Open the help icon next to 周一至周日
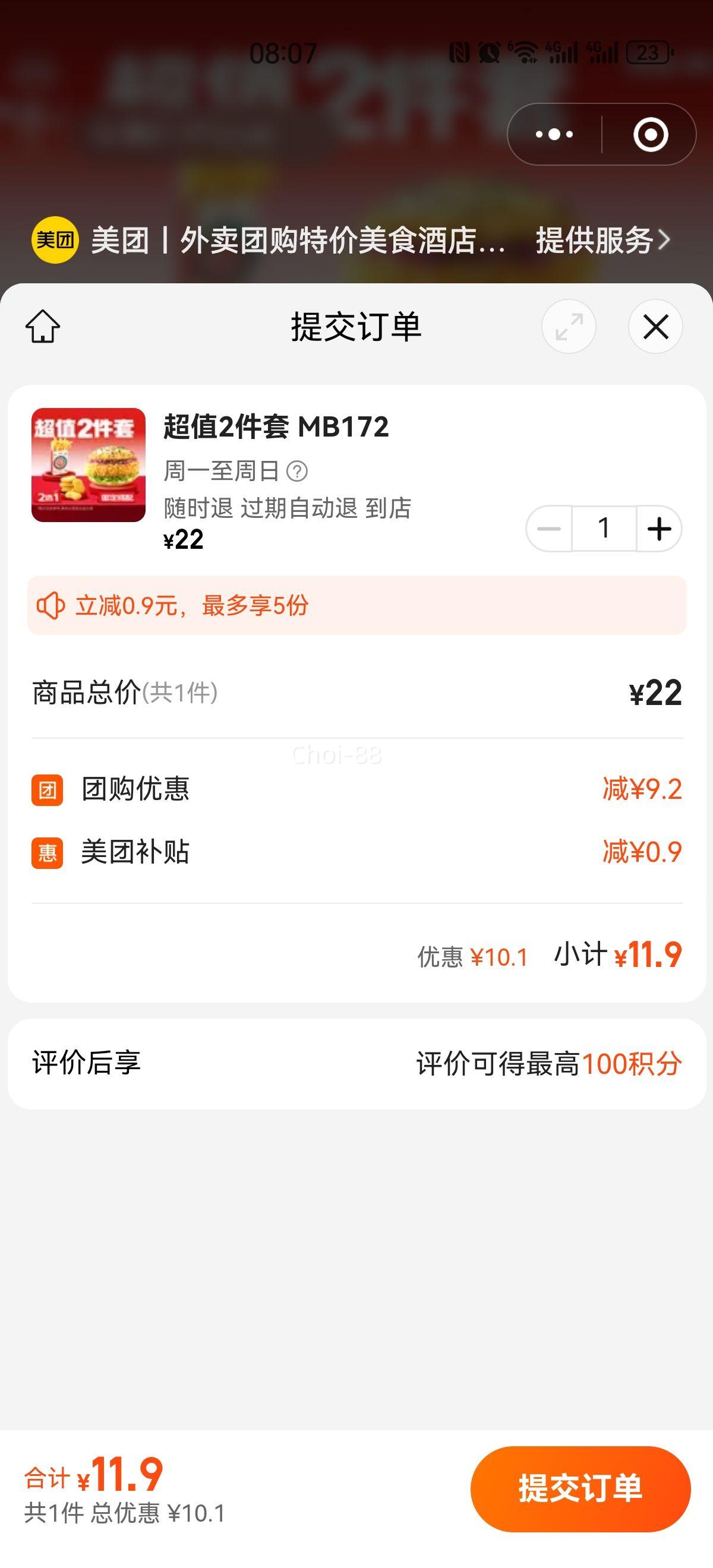713x1568 pixels. click(x=297, y=470)
